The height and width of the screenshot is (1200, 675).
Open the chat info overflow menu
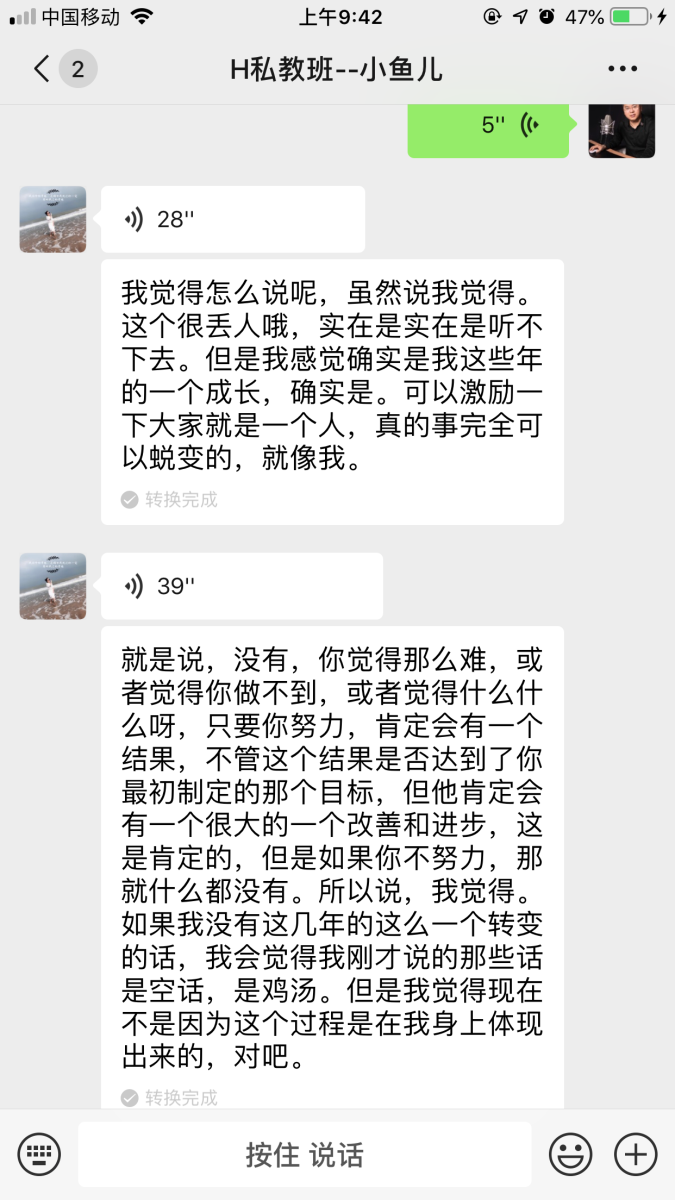tap(622, 69)
